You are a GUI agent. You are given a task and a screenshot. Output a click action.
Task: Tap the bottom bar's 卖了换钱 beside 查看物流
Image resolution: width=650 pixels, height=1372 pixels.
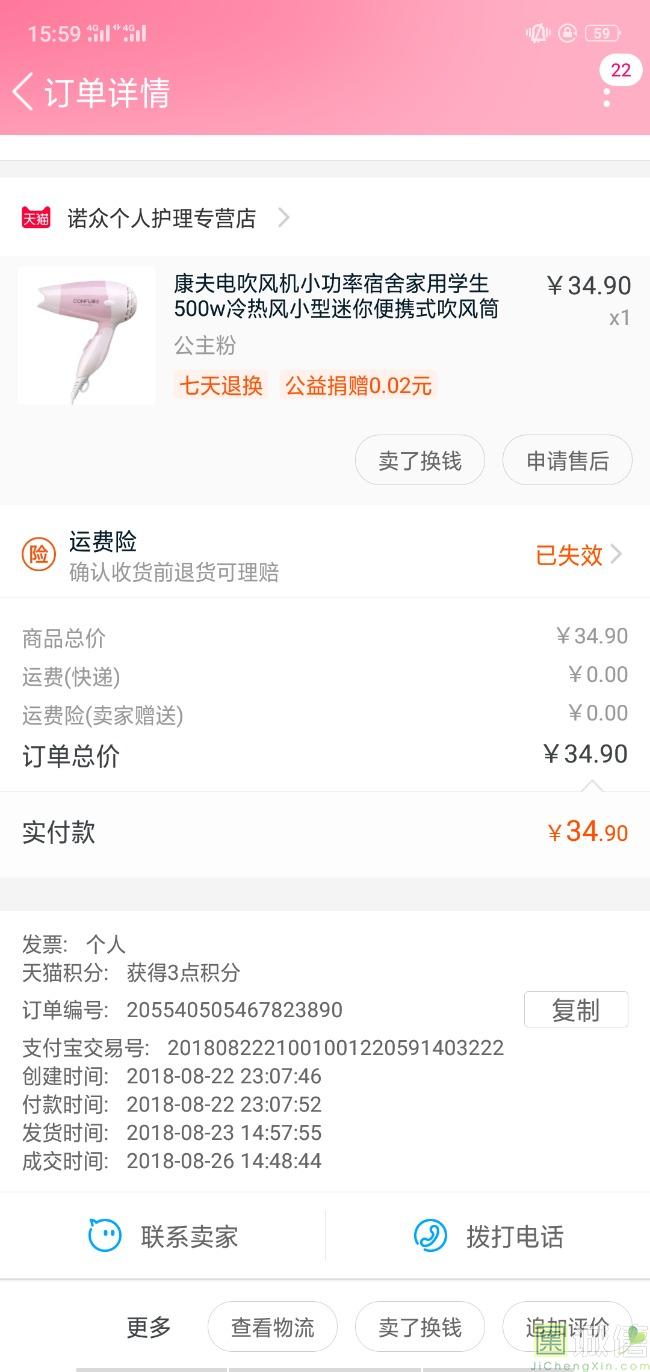tap(419, 1328)
